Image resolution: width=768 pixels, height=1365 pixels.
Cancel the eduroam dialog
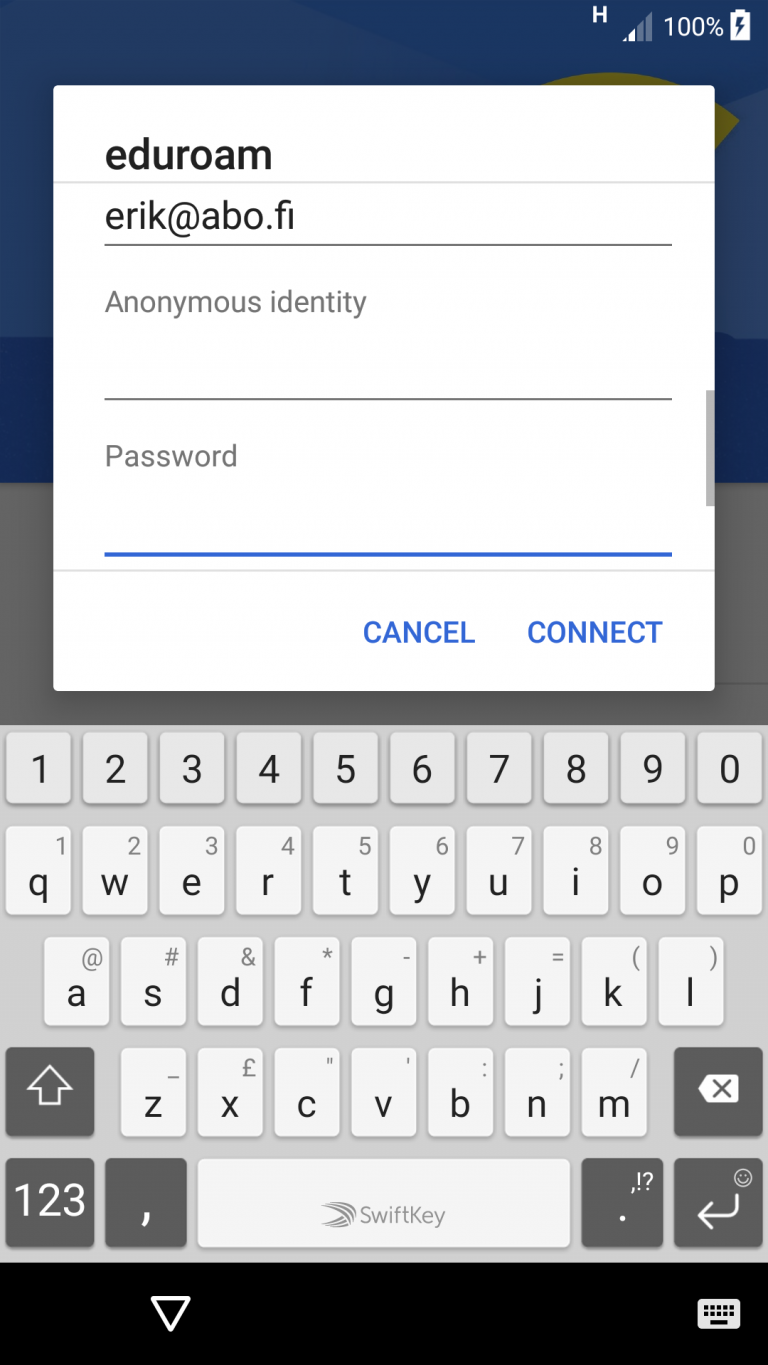[419, 632]
